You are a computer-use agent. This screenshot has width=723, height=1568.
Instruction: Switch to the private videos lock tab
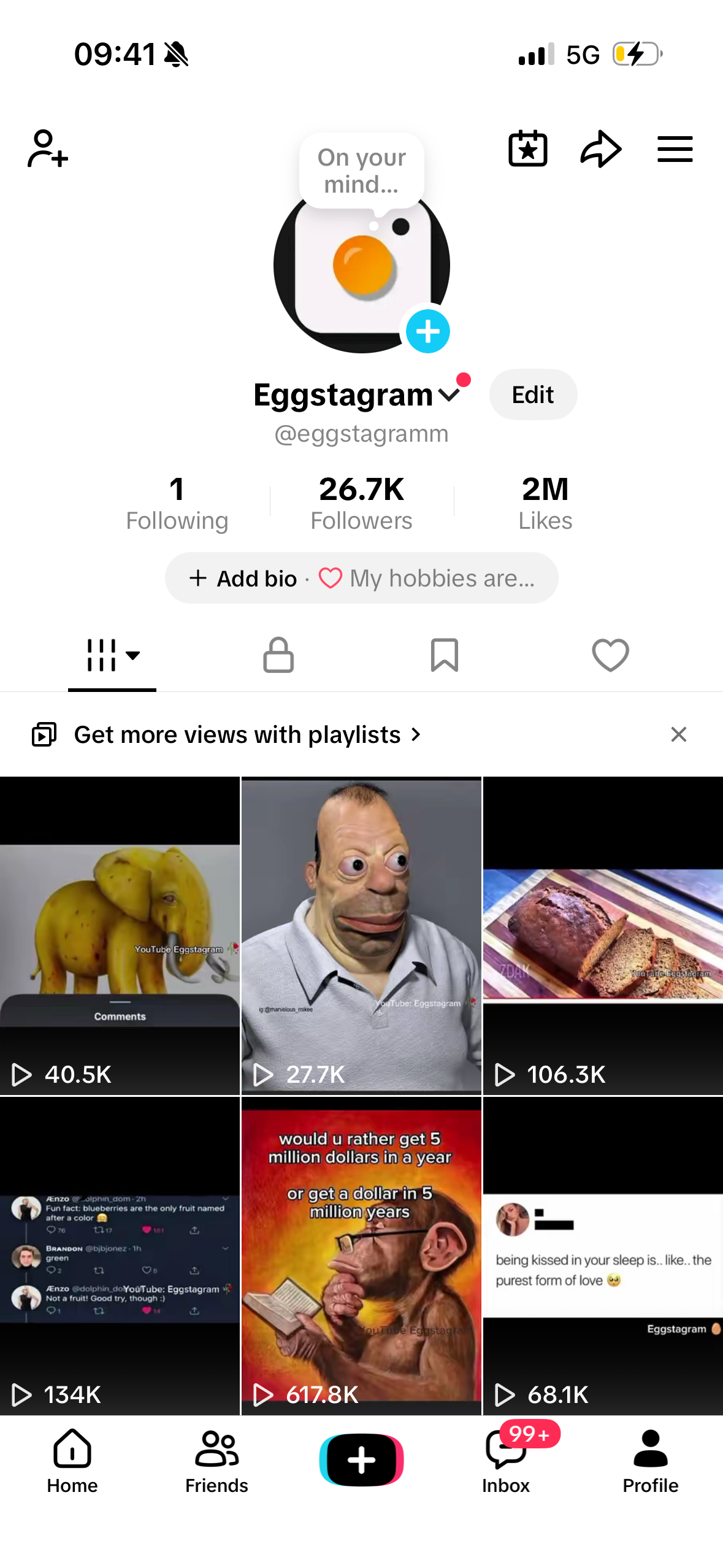[x=278, y=655]
